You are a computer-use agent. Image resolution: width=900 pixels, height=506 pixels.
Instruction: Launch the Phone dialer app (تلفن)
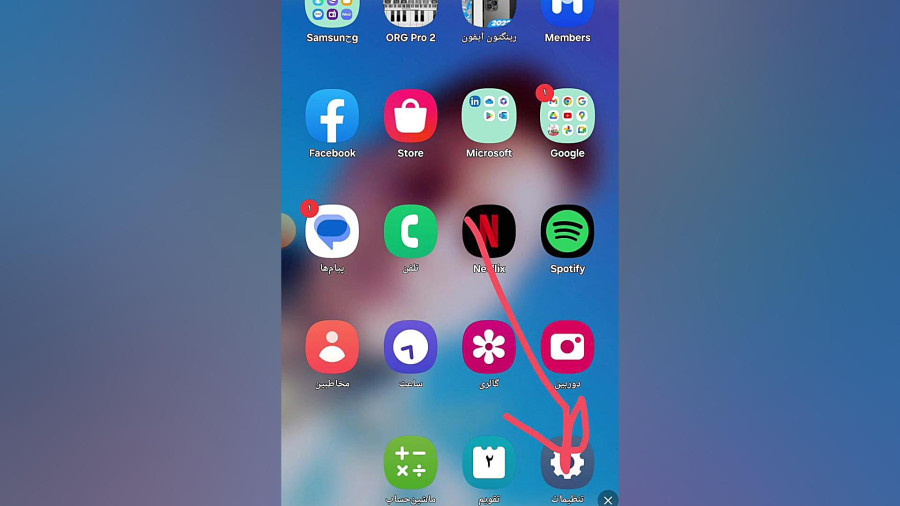pyautogui.click(x=410, y=232)
